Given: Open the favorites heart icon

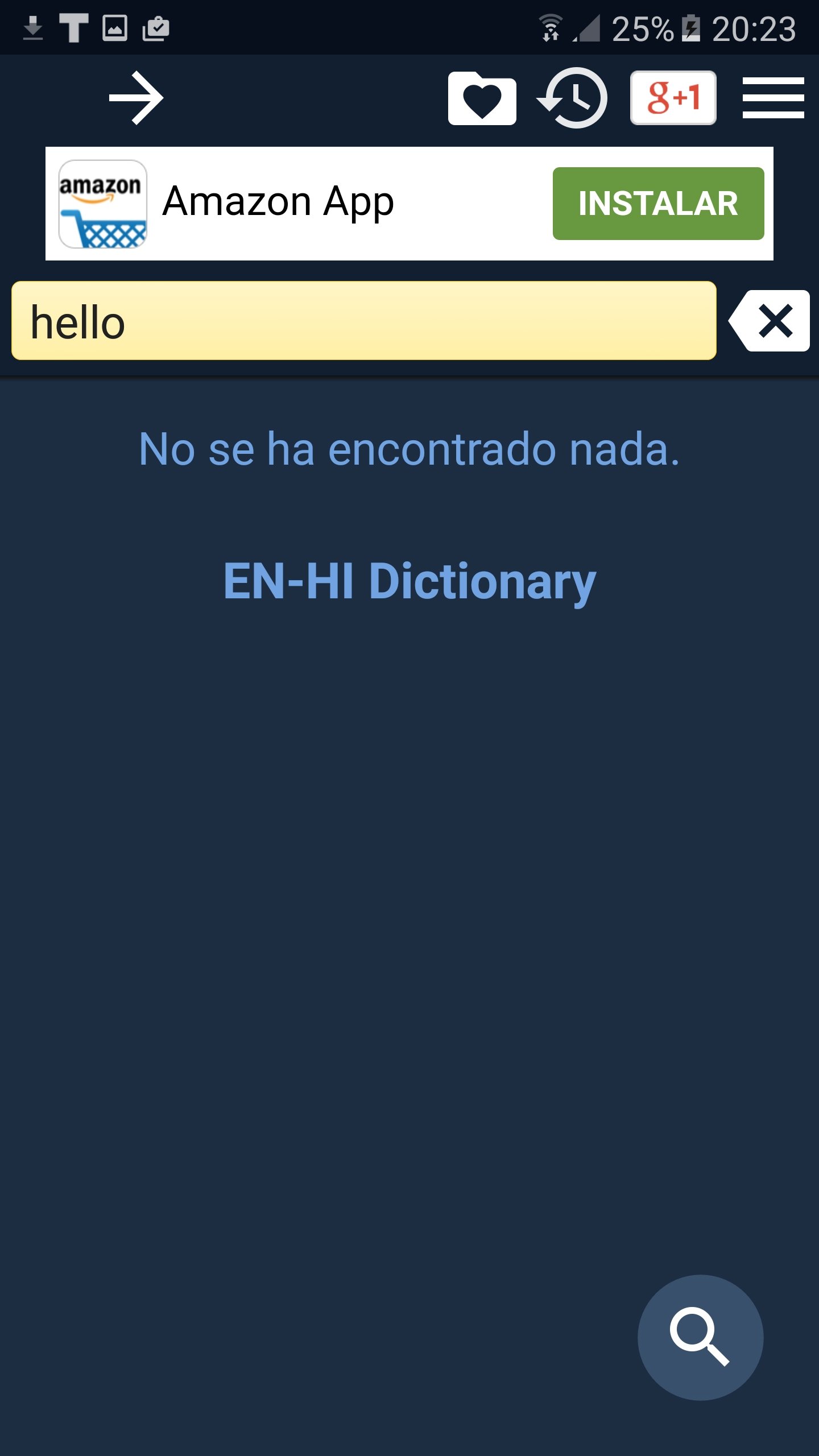Looking at the screenshot, I should [482, 97].
